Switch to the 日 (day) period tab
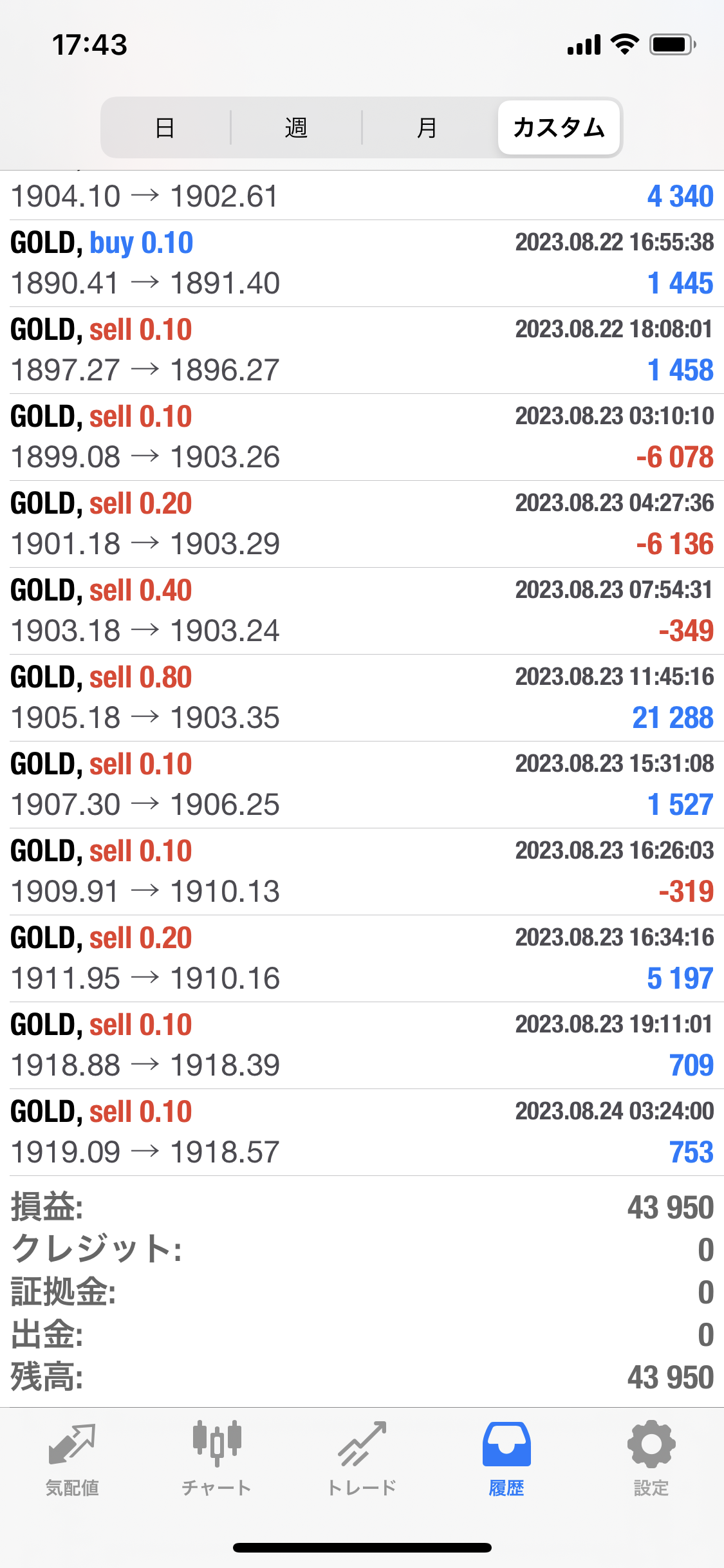This screenshot has height=1568, width=724. coord(165,127)
